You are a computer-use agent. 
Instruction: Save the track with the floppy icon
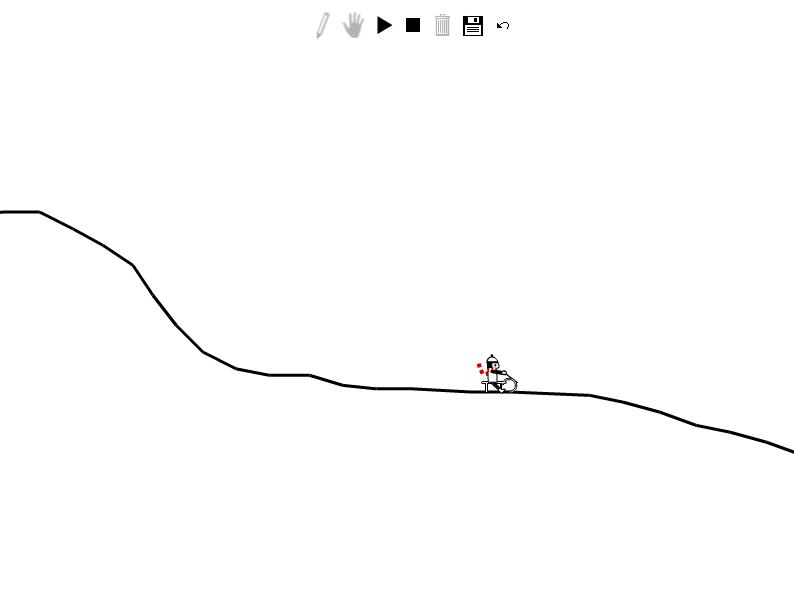pos(473,26)
